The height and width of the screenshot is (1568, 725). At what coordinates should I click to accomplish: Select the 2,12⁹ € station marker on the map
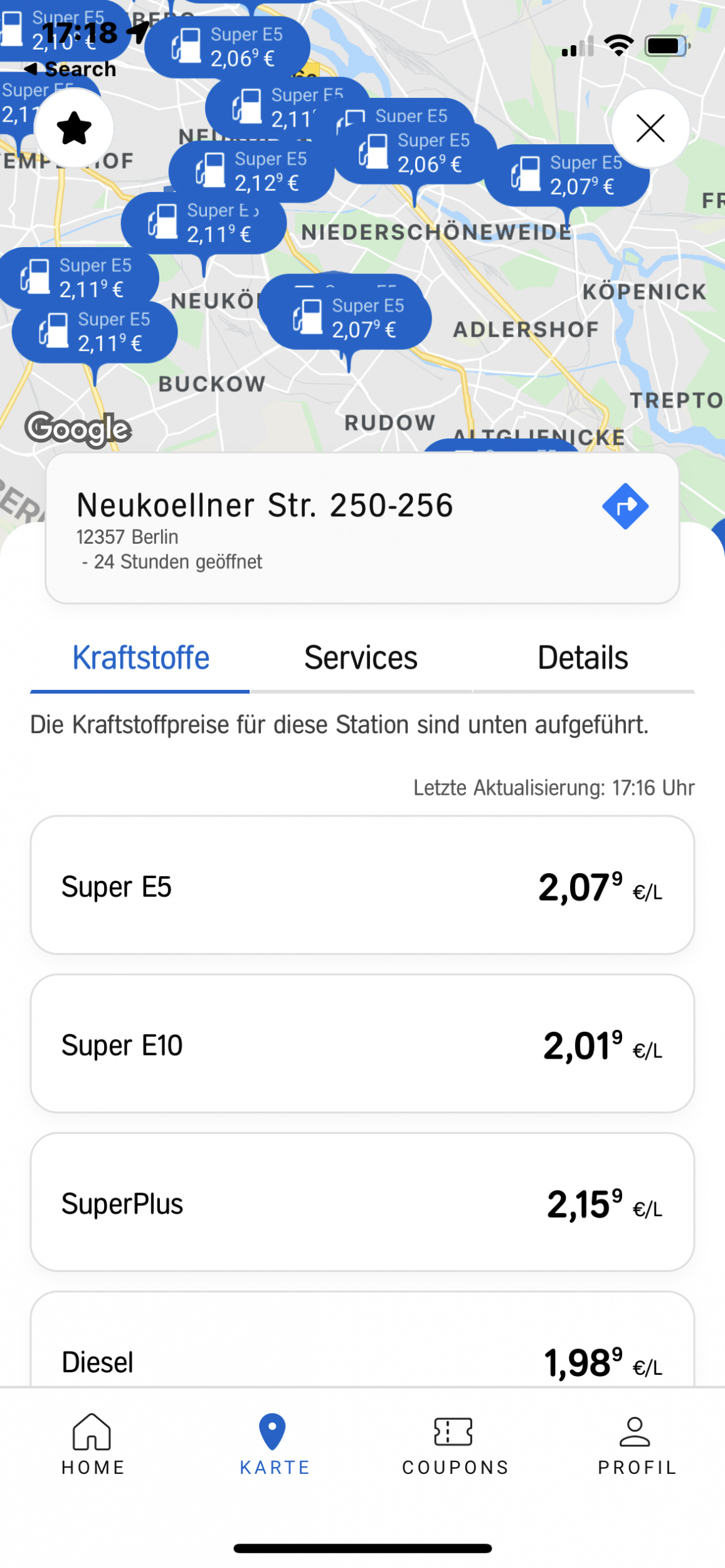[251, 172]
